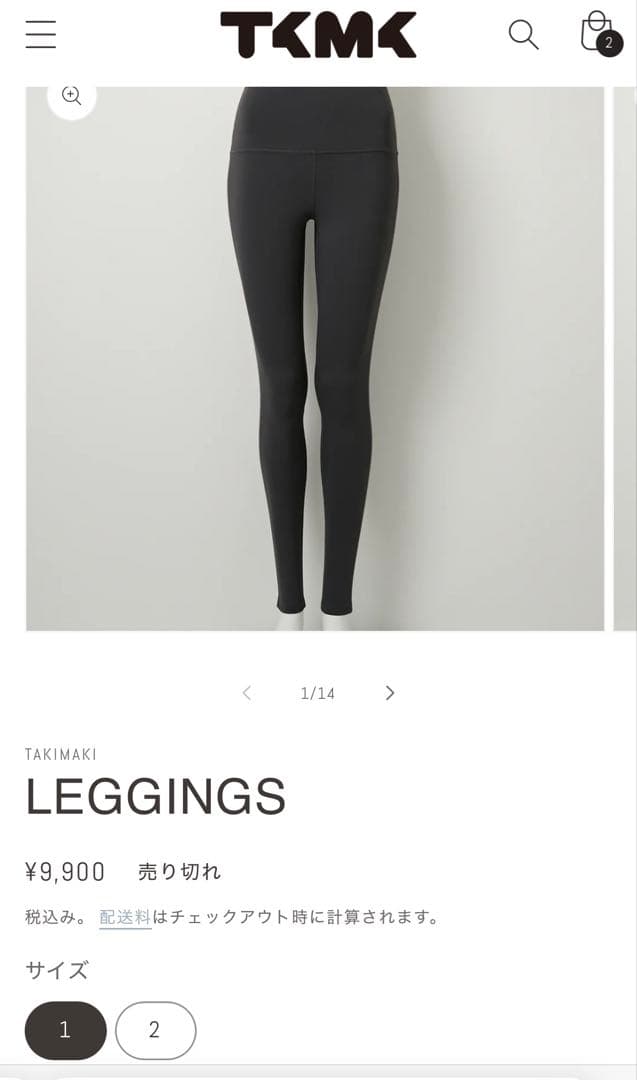Go to the next product image
This screenshot has height=1080, width=637.
tap(390, 693)
